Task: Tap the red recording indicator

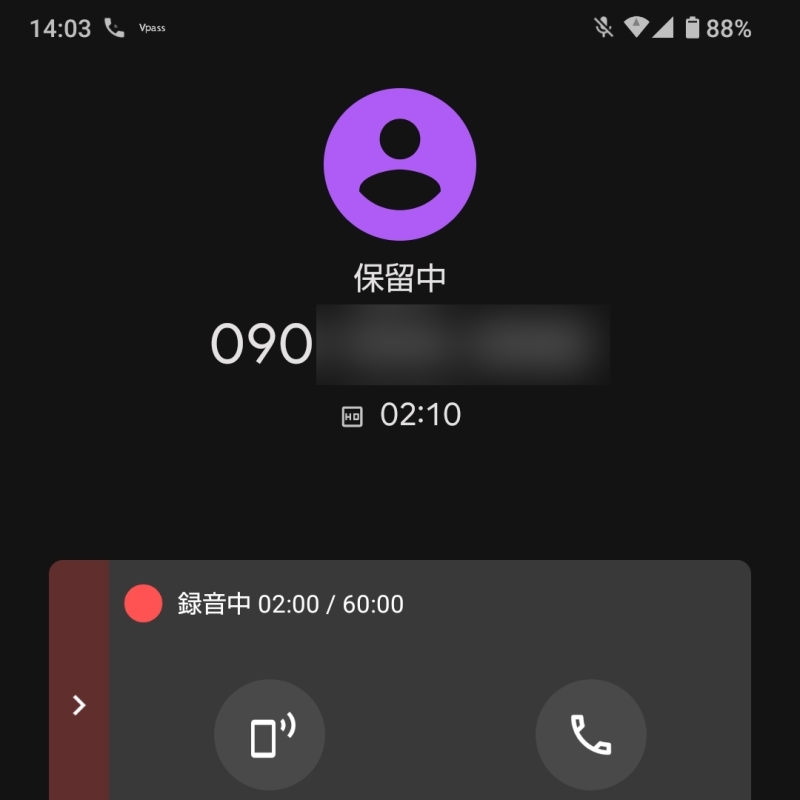Action: tap(143, 604)
